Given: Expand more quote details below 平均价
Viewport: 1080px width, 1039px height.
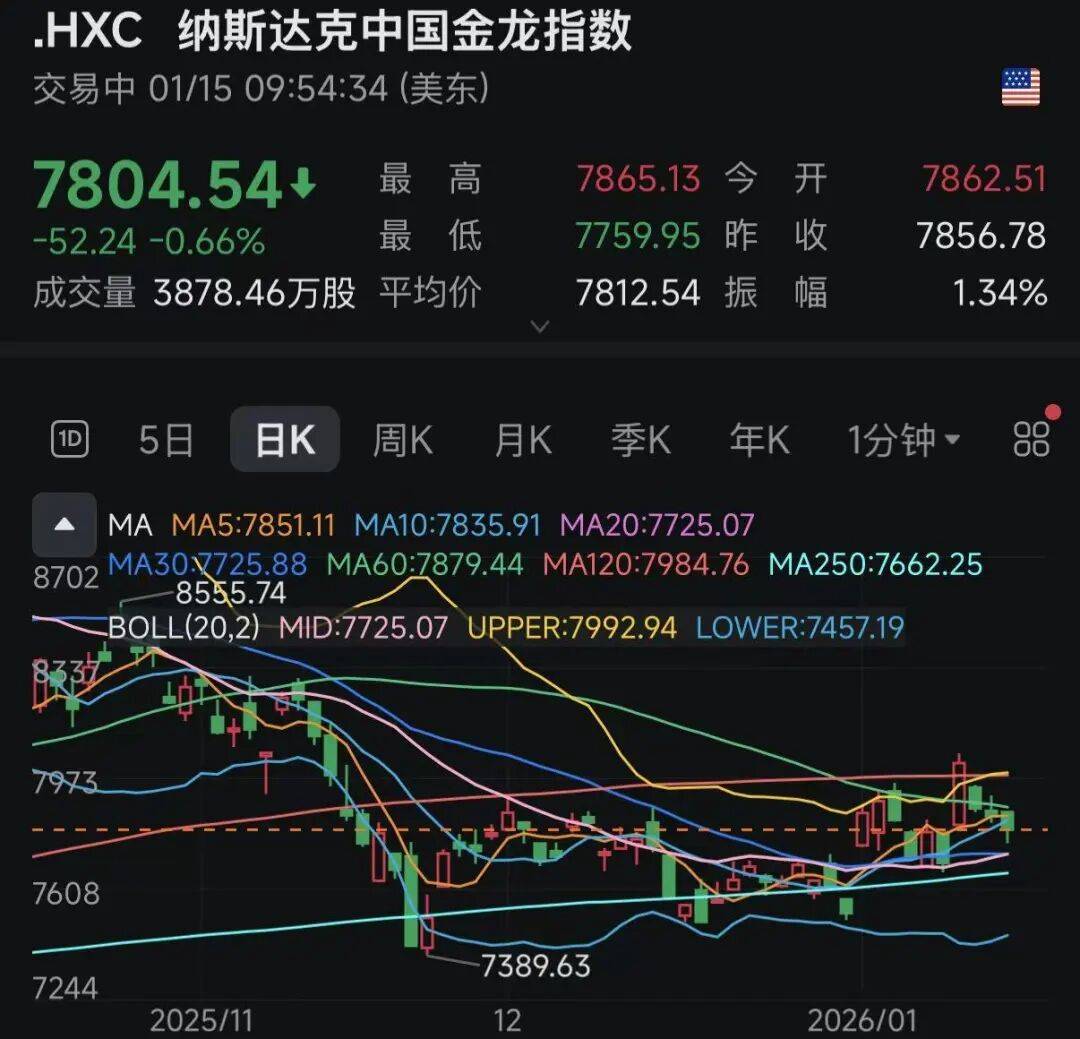Looking at the screenshot, I should pos(540,326).
